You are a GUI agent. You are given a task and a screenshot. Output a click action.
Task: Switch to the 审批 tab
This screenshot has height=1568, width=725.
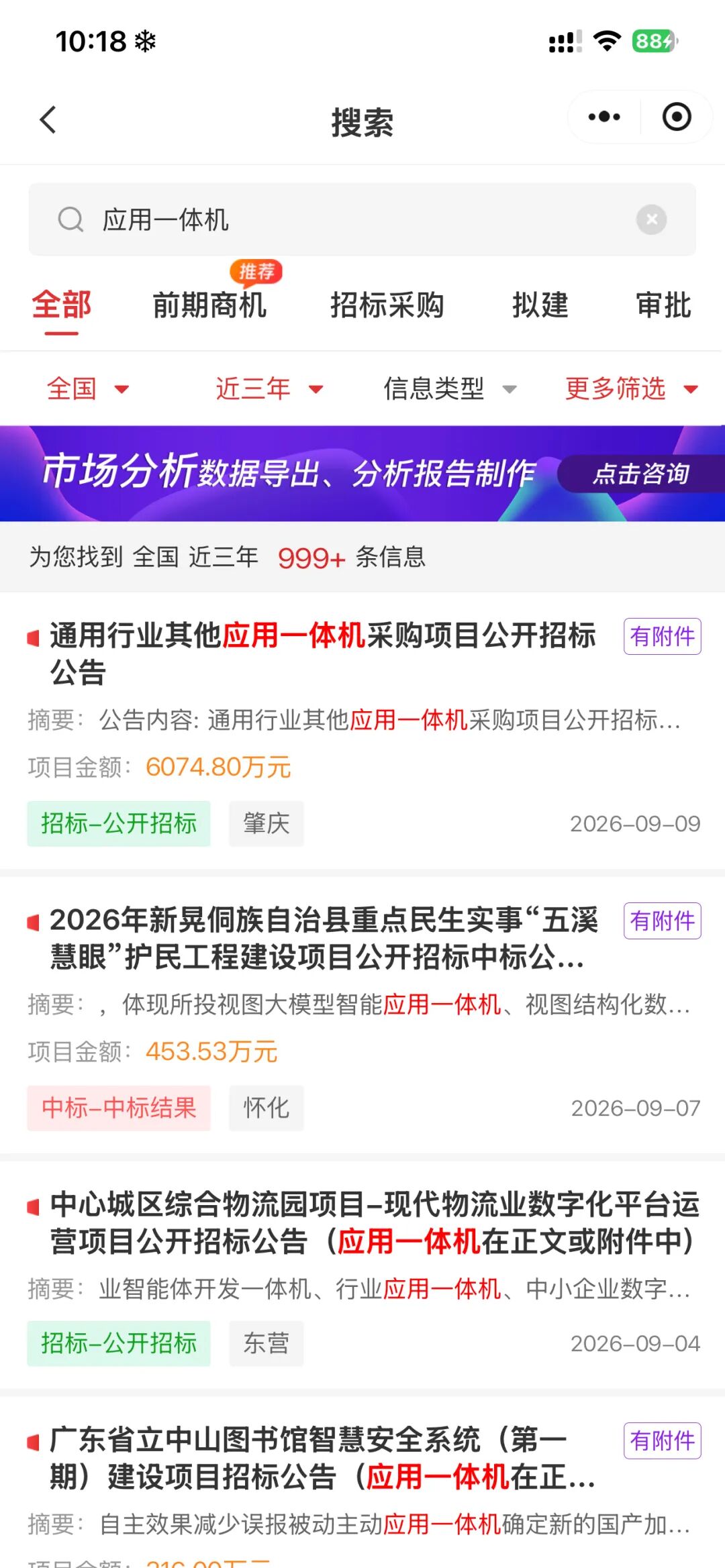(663, 306)
